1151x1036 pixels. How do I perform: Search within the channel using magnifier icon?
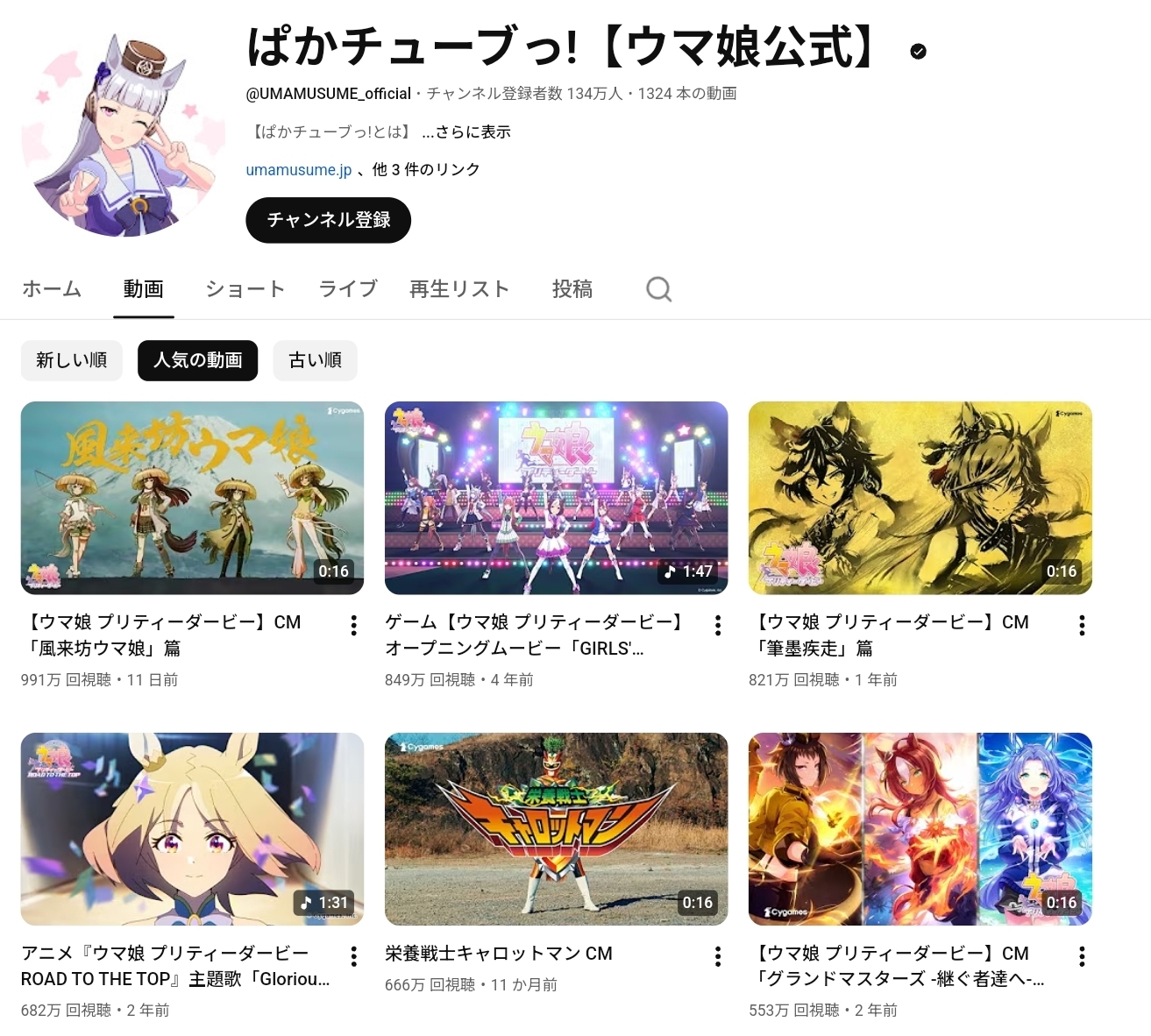click(658, 289)
